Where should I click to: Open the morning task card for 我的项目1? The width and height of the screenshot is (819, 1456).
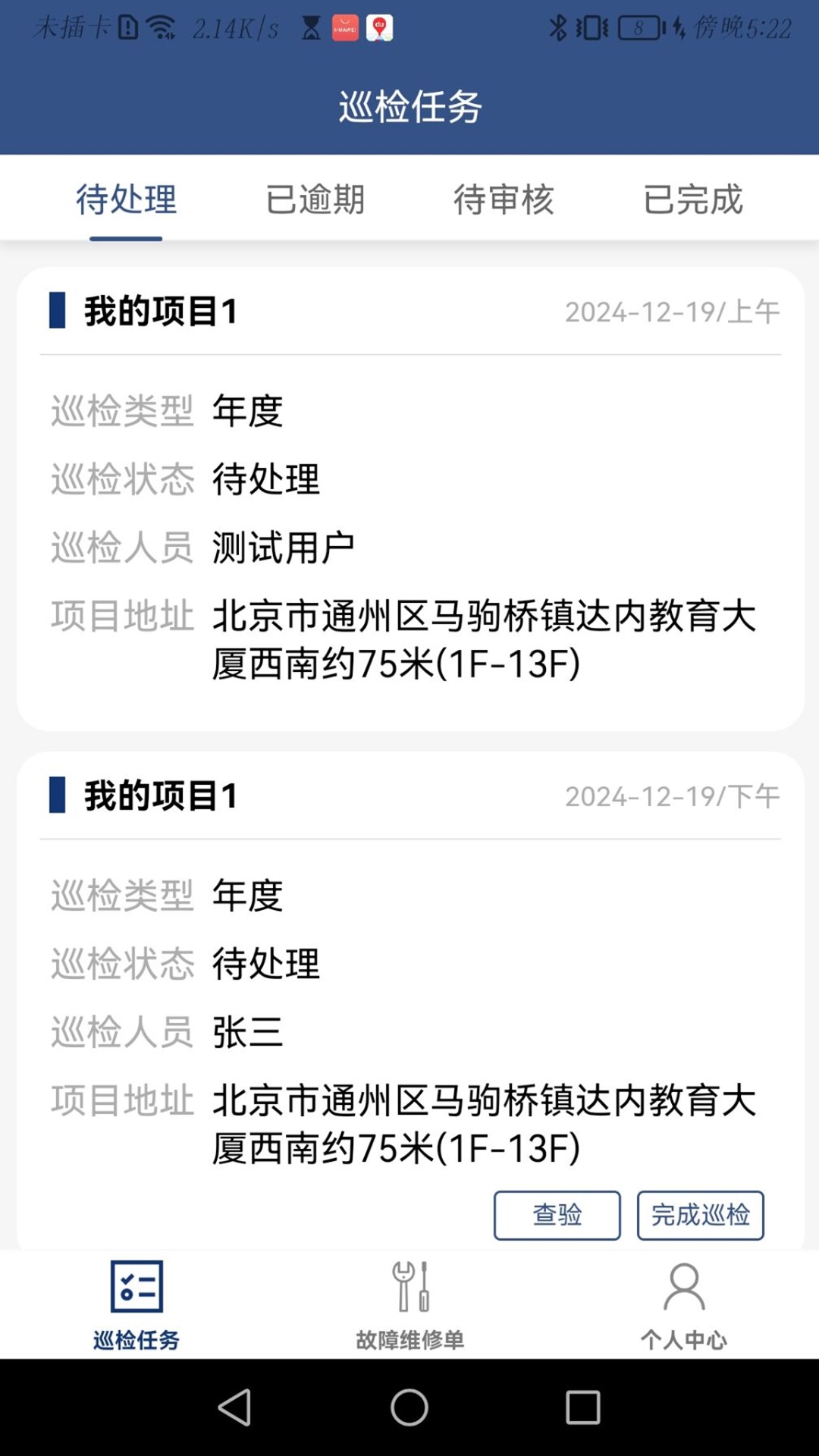[x=409, y=493]
